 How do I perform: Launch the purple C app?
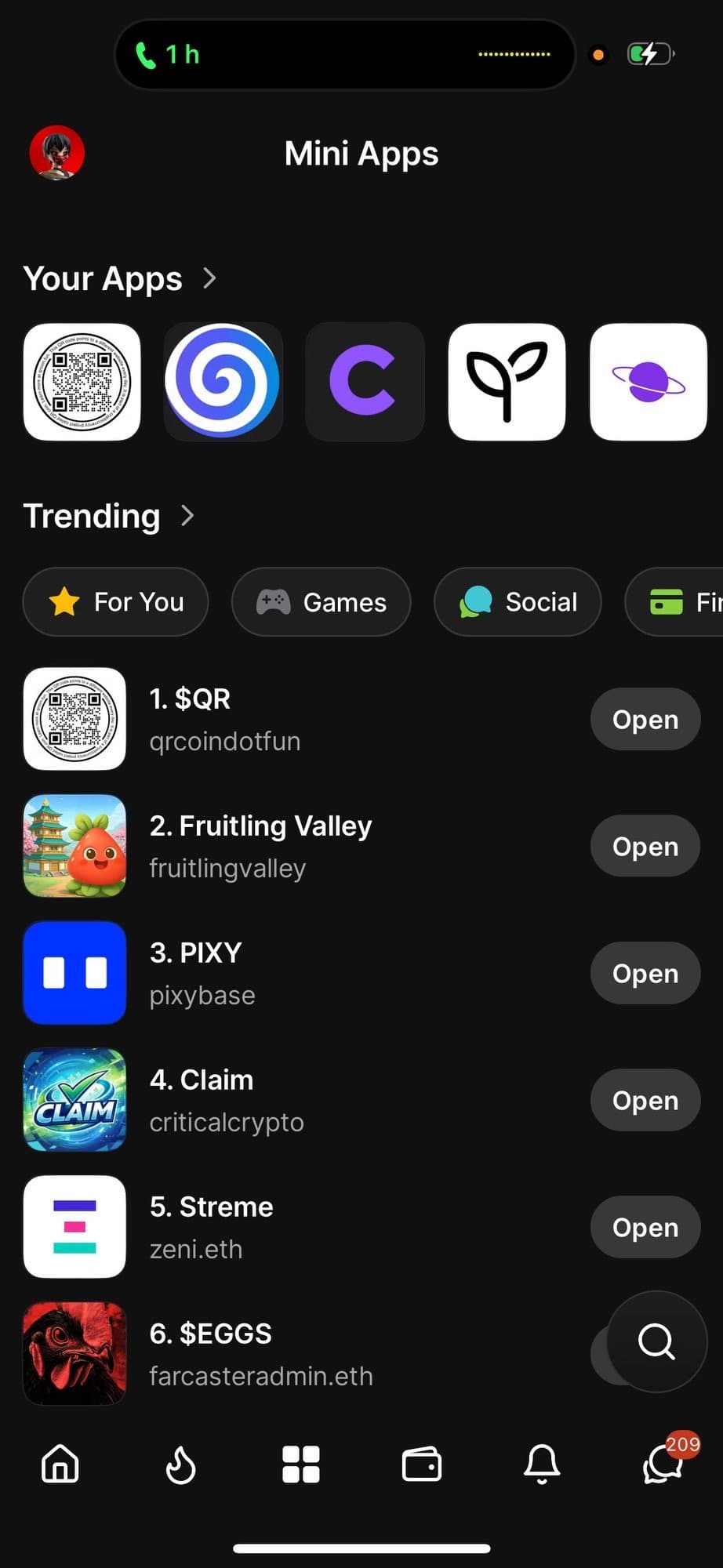click(365, 382)
